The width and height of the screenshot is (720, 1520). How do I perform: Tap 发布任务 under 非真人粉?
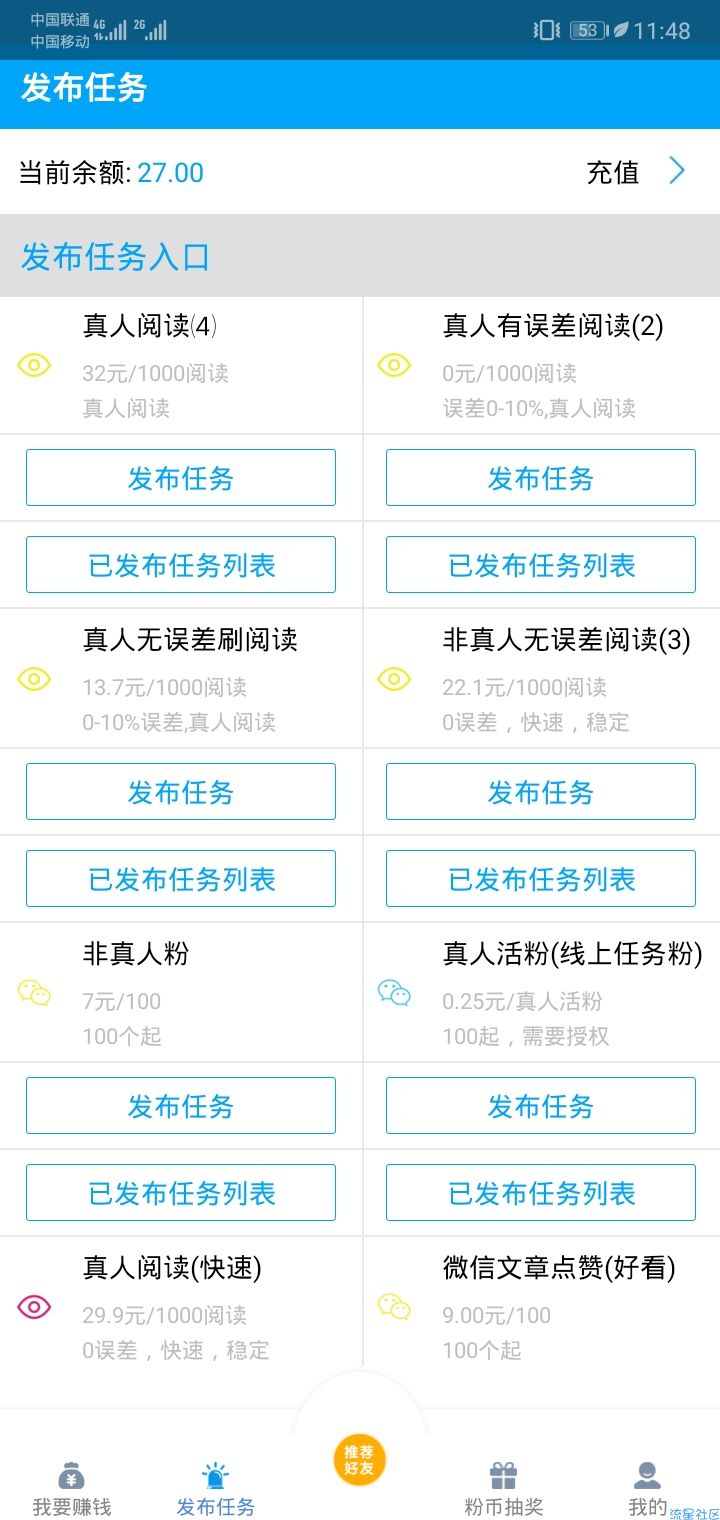[x=180, y=1106]
